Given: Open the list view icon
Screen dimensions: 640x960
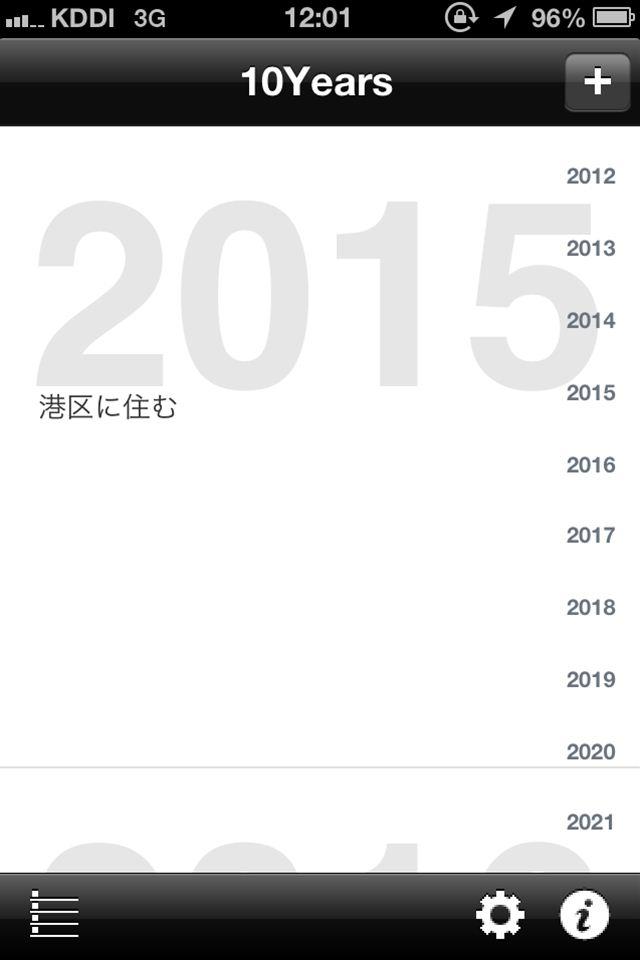Looking at the screenshot, I should (55, 914).
